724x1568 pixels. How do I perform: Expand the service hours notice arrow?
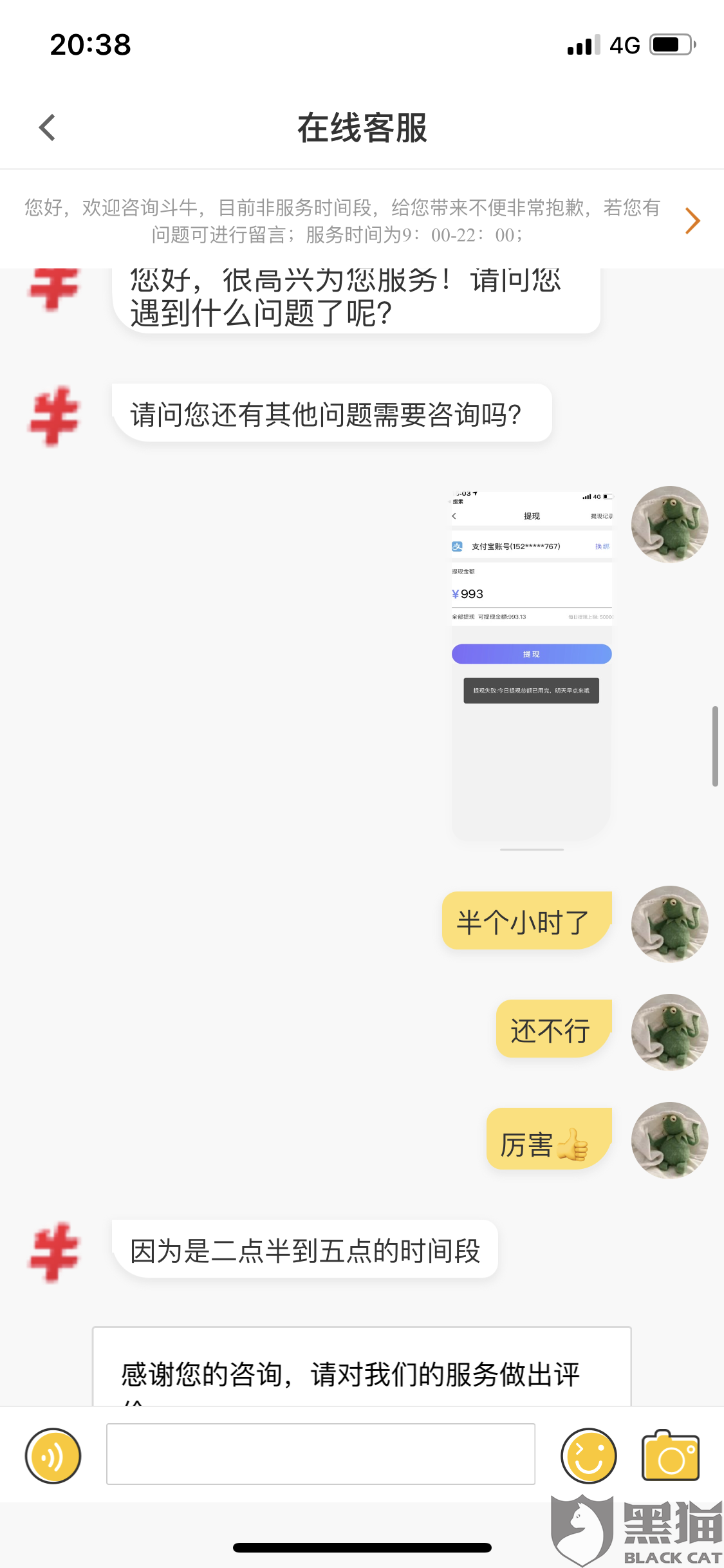pos(692,221)
